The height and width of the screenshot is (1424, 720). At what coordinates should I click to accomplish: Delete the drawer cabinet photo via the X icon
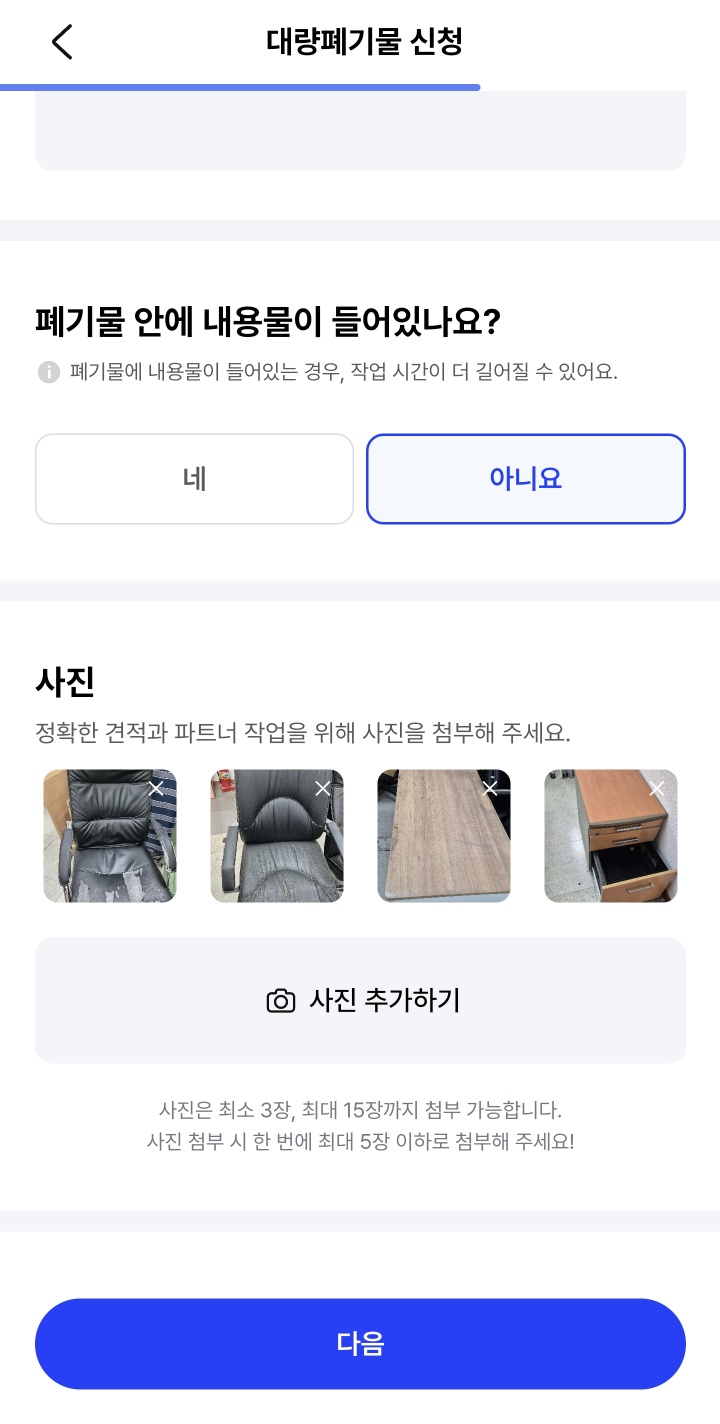[656, 788]
